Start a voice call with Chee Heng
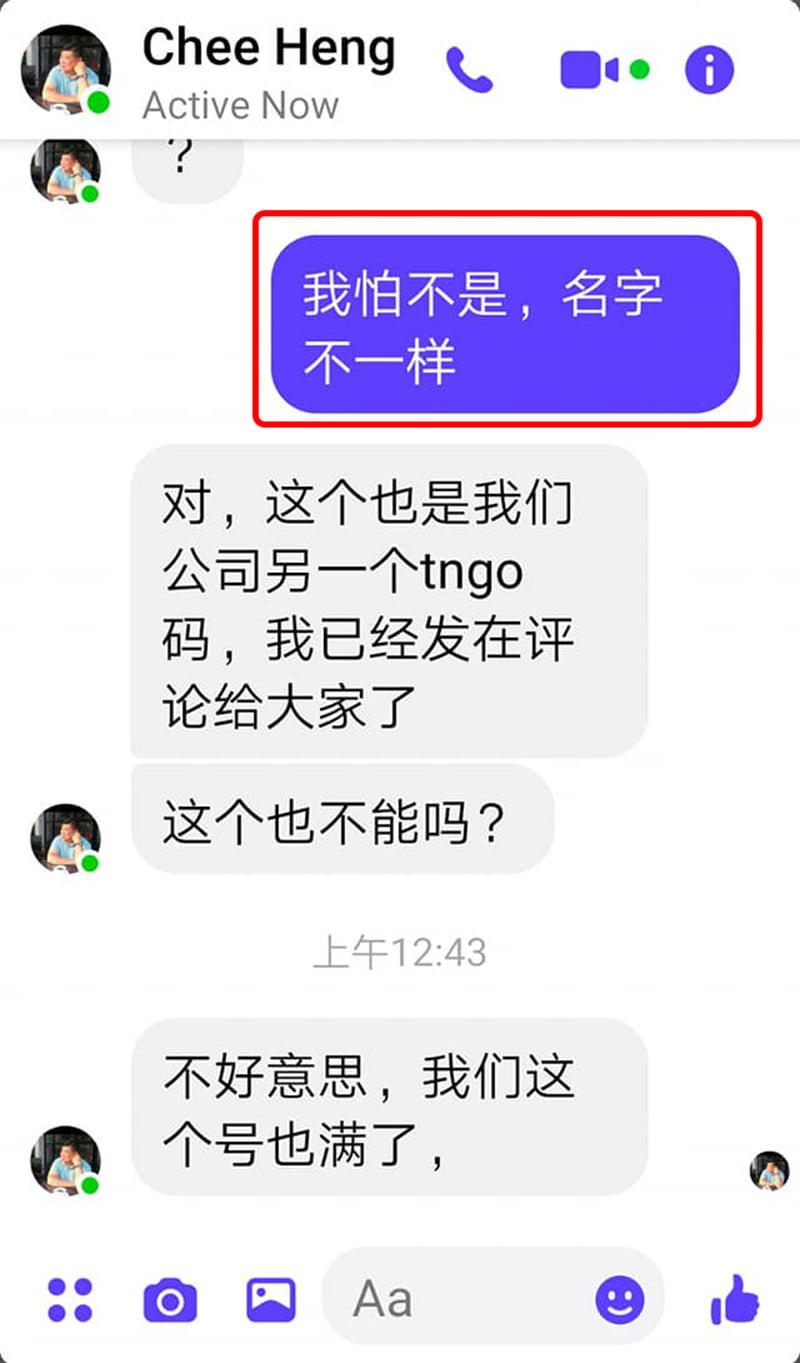 click(x=469, y=70)
